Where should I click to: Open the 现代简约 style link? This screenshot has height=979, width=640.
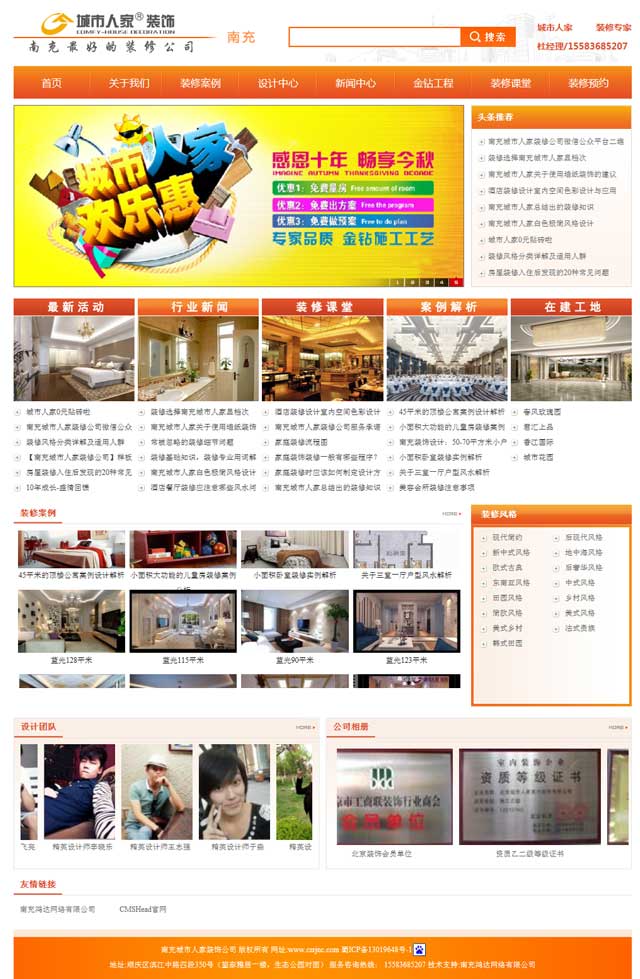506,537
